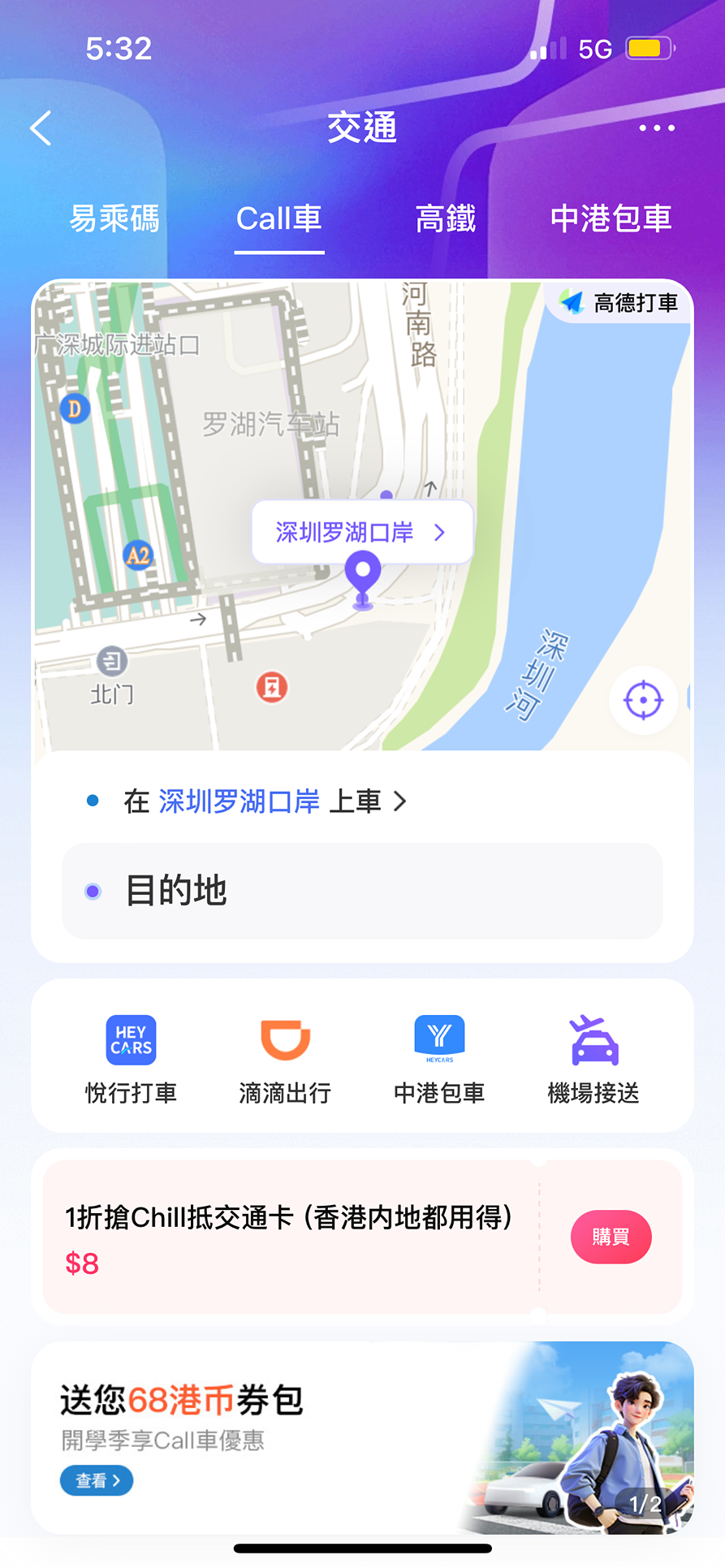Expand the 深圳罗湖口岸 map label chevron
Viewport: 725px width, 1568px height.
pos(439,532)
